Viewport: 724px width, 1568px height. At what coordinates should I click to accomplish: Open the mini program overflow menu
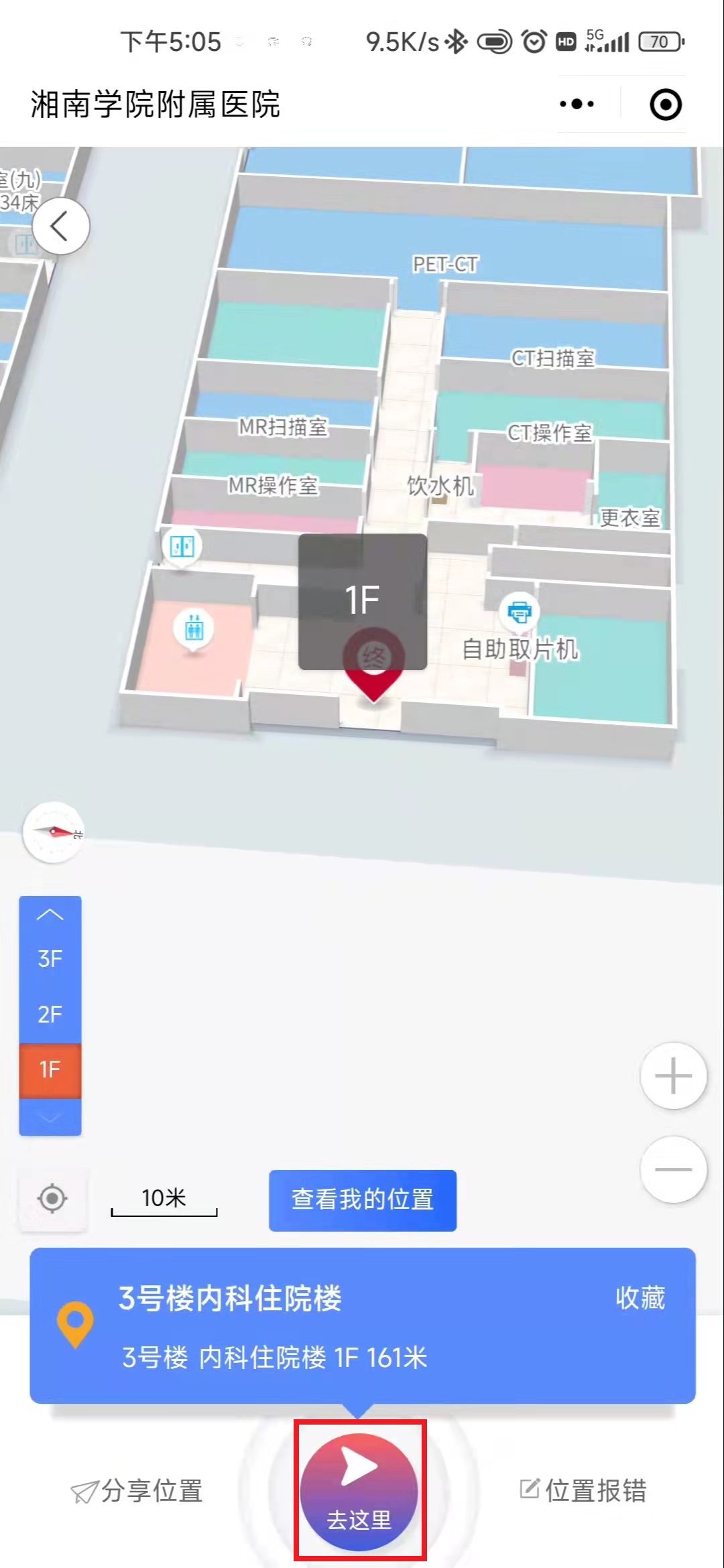click(x=577, y=104)
